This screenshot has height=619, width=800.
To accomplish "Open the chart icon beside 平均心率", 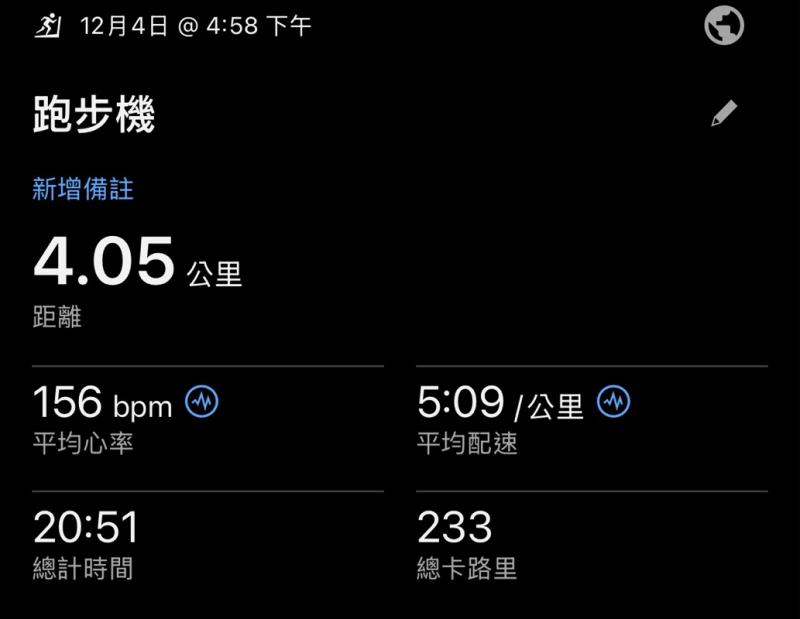I will pos(202,402).
